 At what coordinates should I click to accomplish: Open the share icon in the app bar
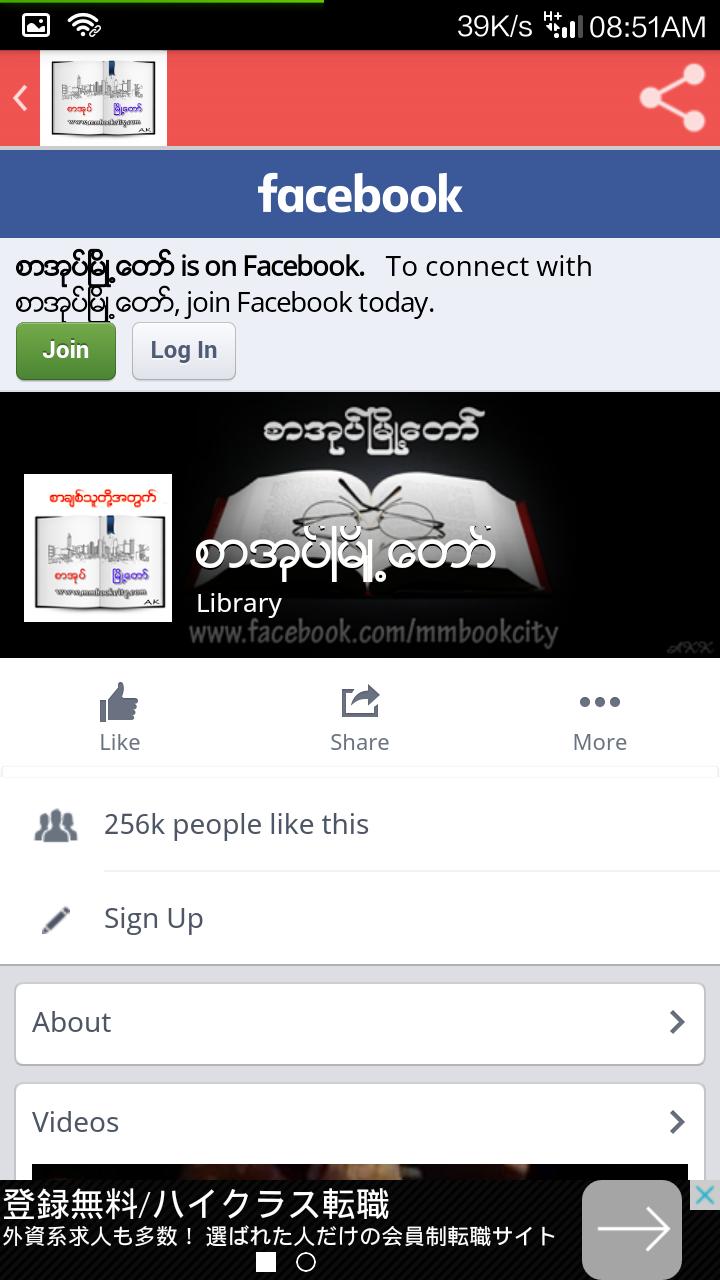pyautogui.click(x=672, y=98)
